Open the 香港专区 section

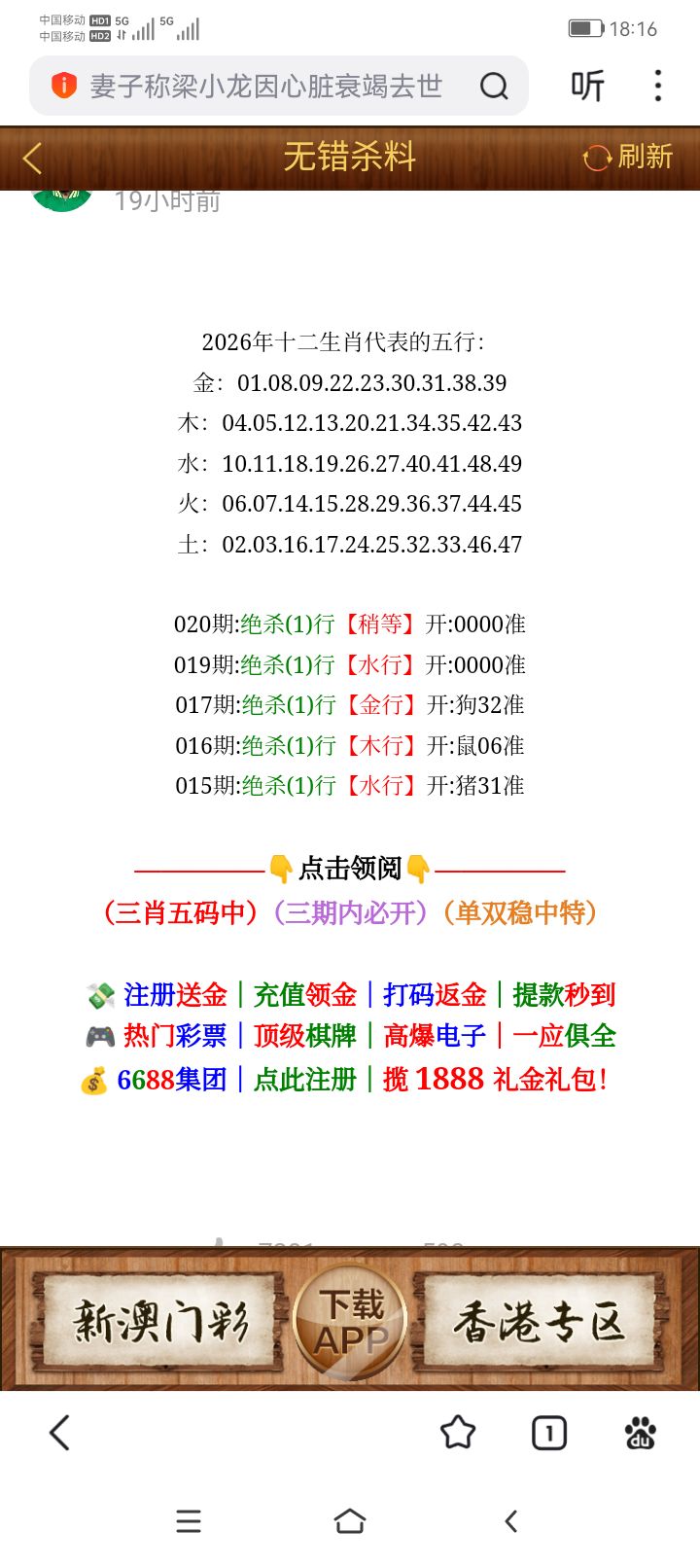(x=539, y=1321)
